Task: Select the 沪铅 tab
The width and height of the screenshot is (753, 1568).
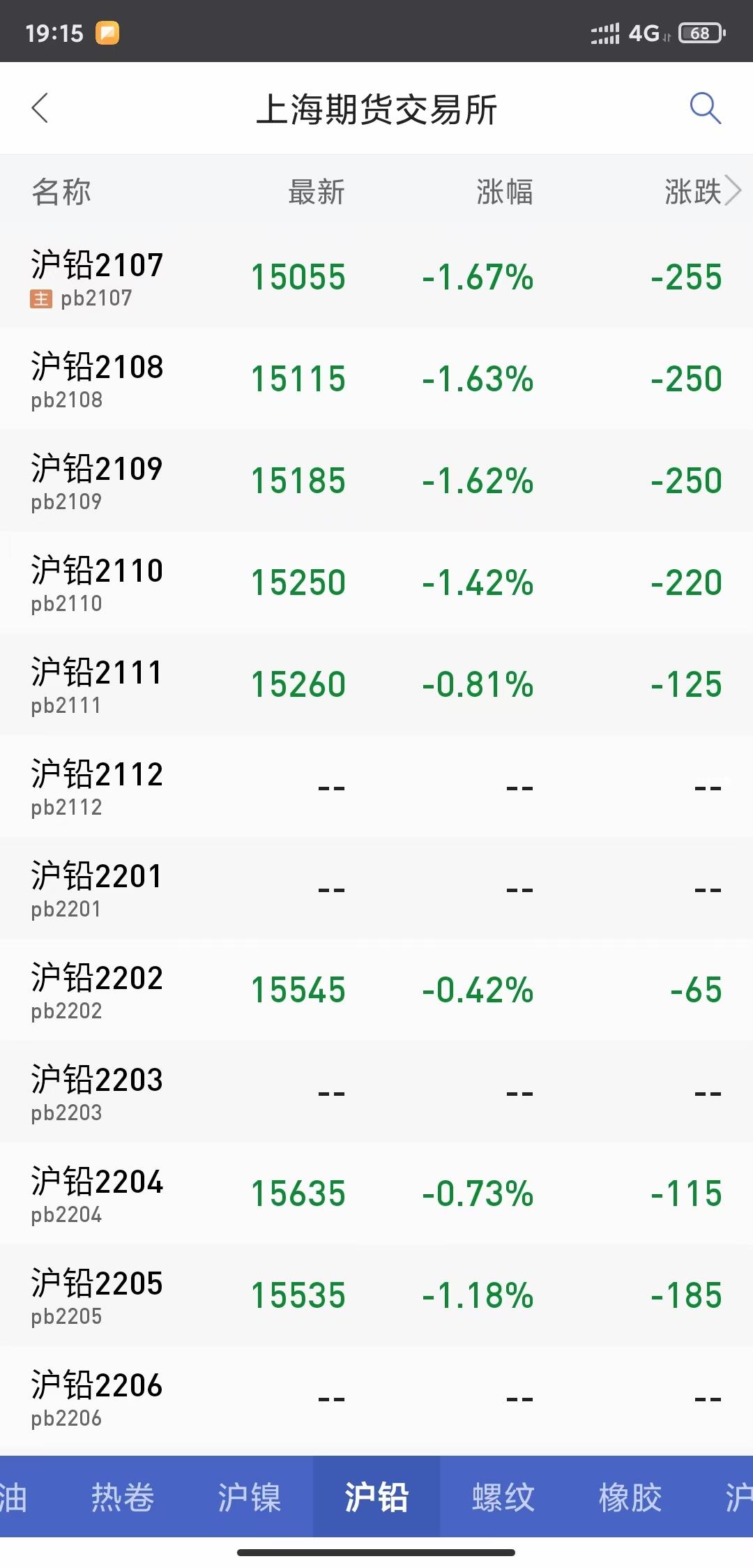Action: click(376, 1497)
